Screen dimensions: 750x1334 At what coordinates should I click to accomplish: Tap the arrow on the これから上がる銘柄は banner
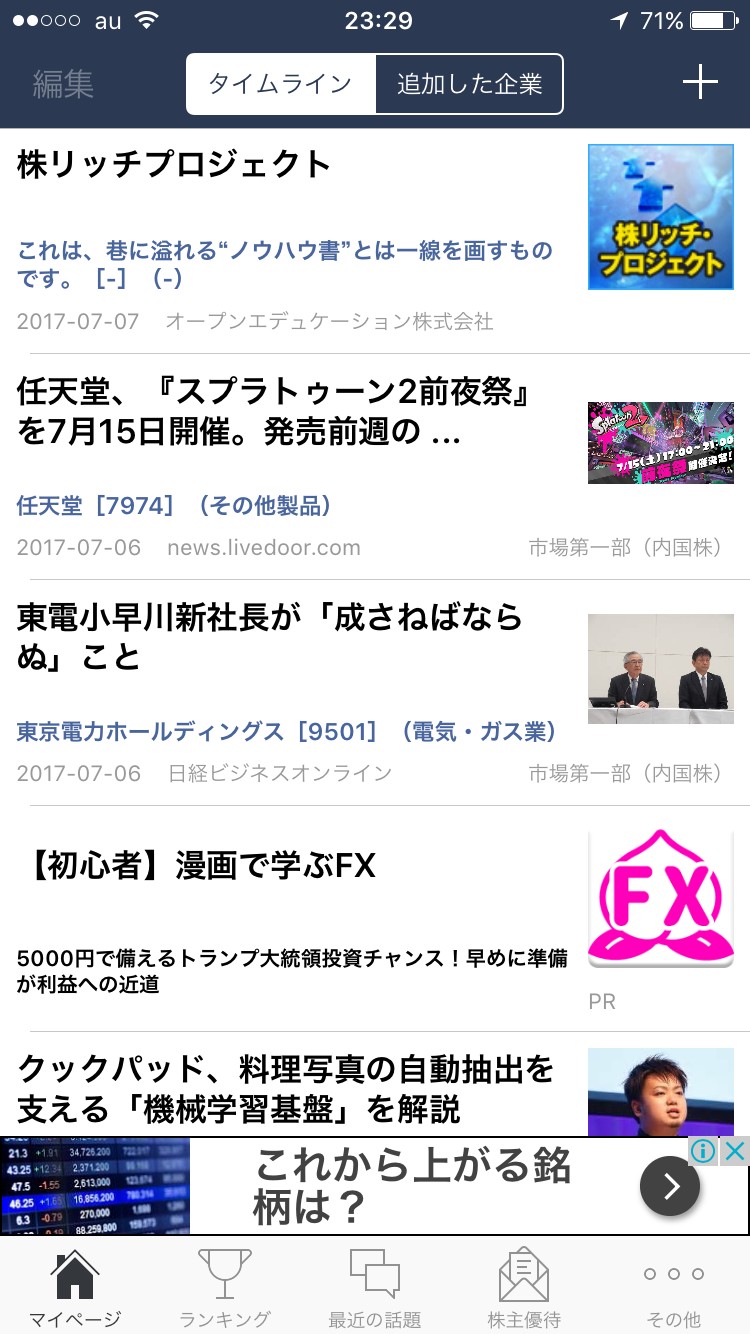click(x=670, y=1186)
